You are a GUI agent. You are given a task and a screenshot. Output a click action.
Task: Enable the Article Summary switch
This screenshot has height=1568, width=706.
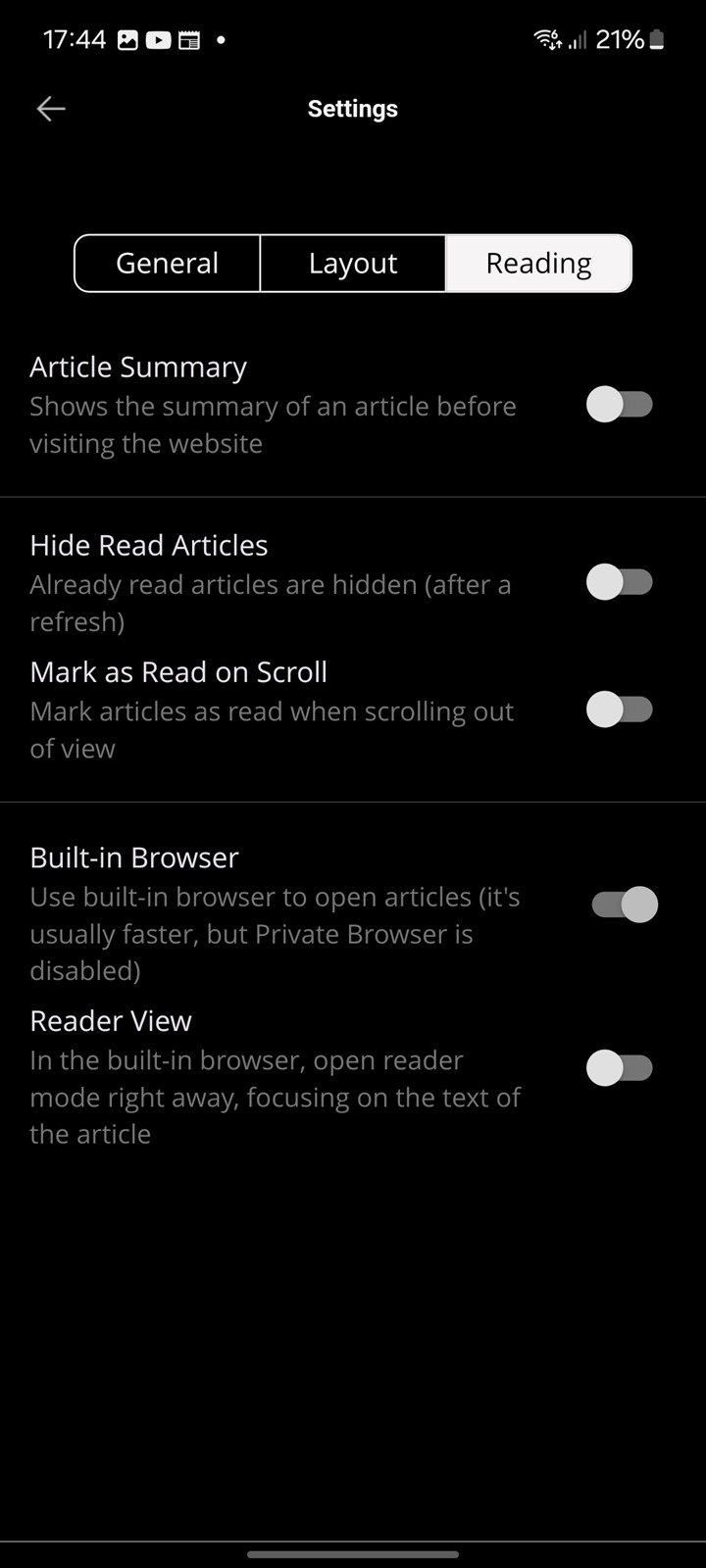tap(620, 404)
